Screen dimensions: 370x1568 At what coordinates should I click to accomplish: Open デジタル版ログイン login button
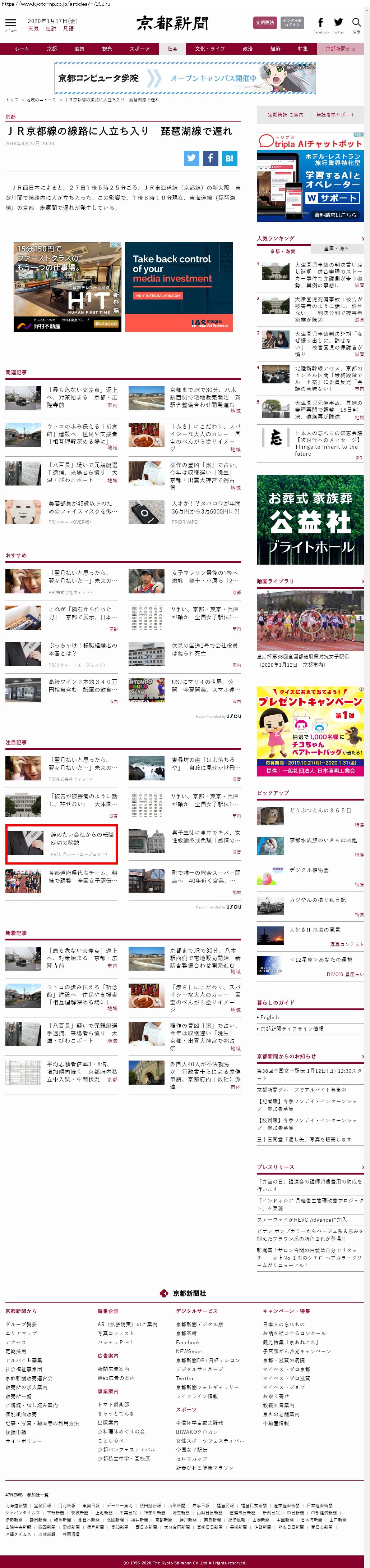tap(292, 23)
